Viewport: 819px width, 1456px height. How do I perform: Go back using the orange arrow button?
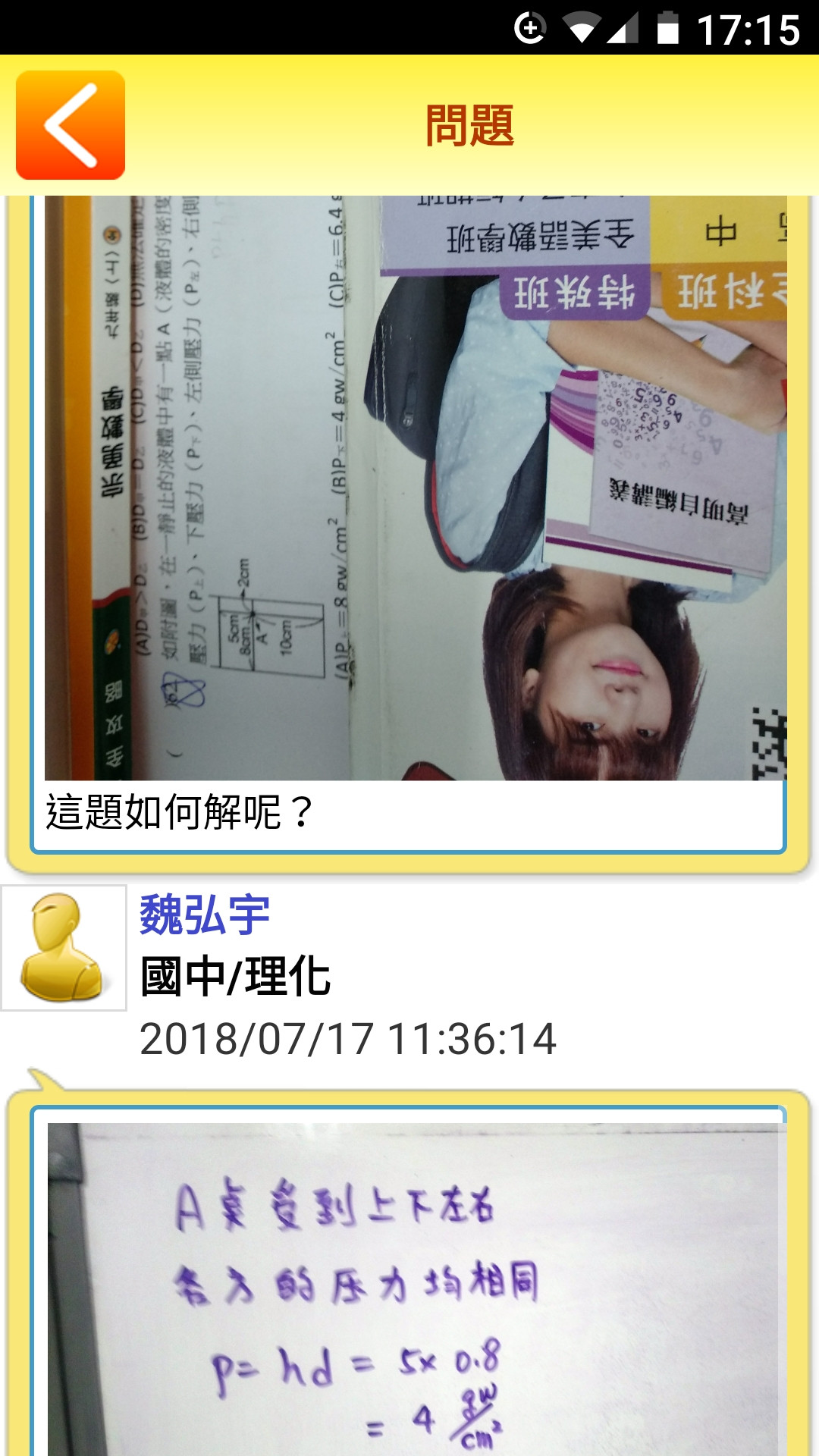click(71, 125)
